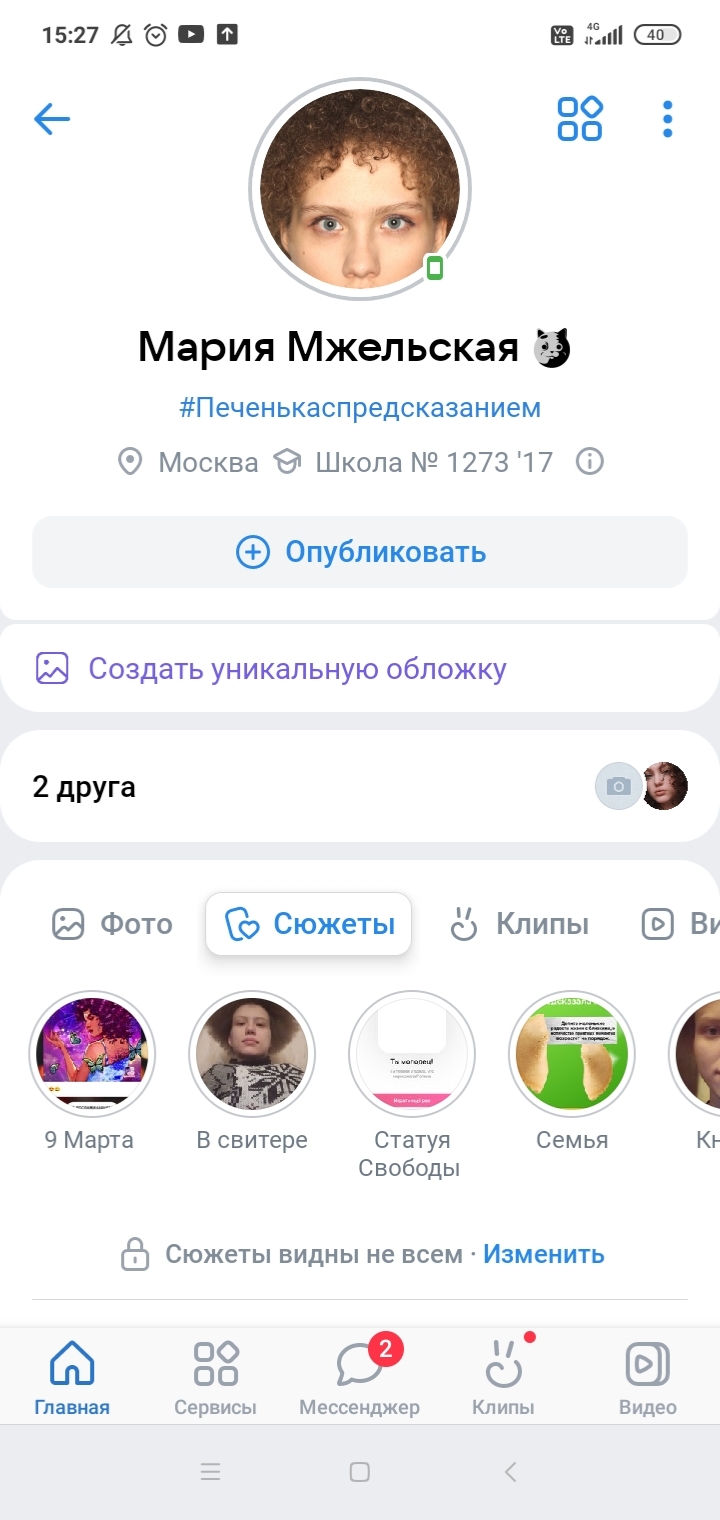View the В свитере story highlight
This screenshot has height=1520, width=720.
252,1053
